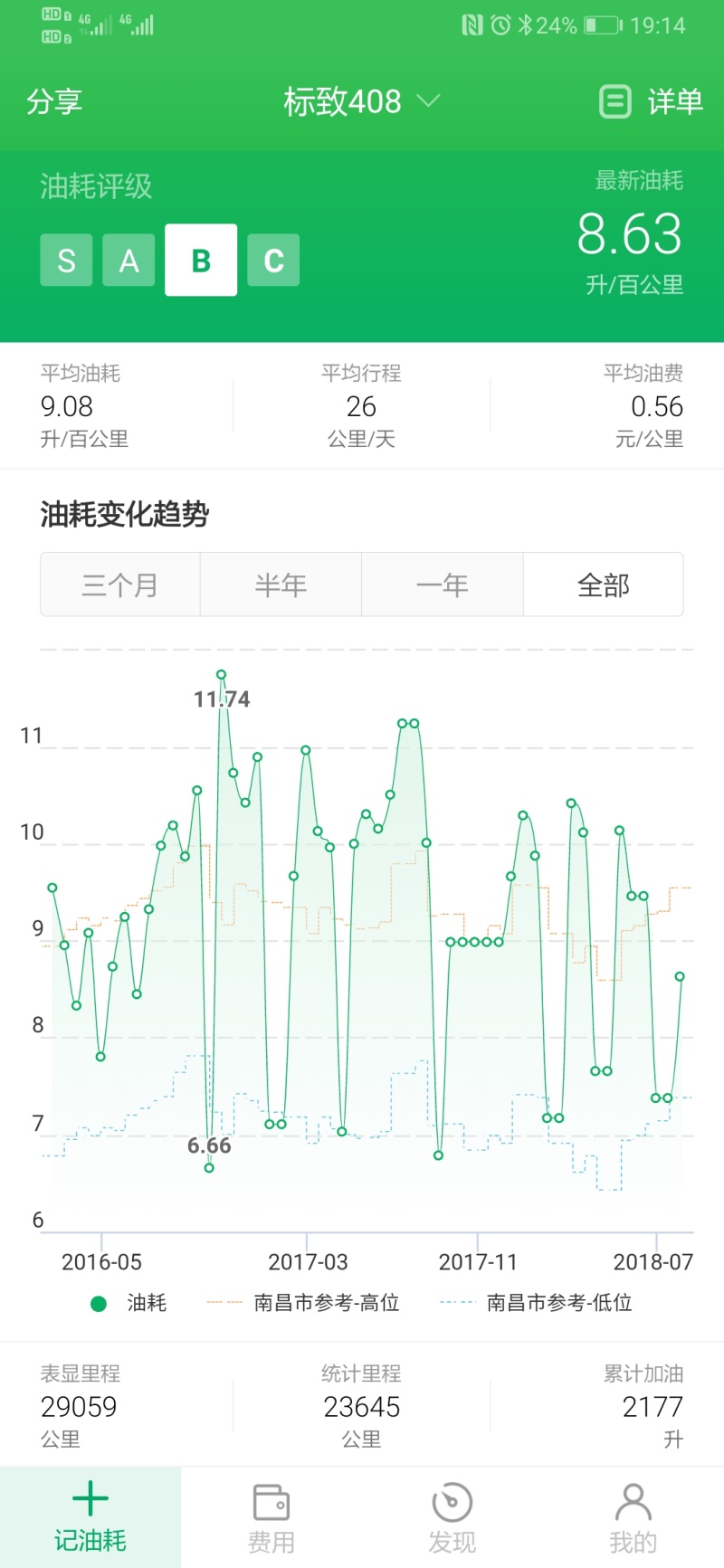Image resolution: width=724 pixels, height=1568 pixels.
Task: Tap the 分享 share button
Action: tap(54, 101)
